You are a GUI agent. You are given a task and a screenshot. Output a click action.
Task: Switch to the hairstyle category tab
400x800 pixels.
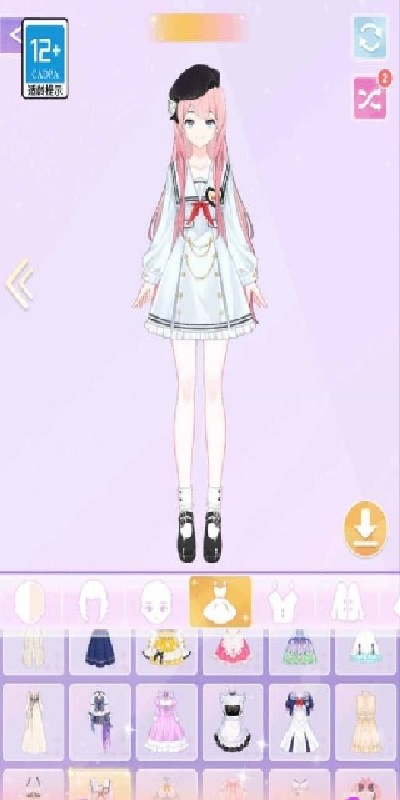tap(93, 602)
